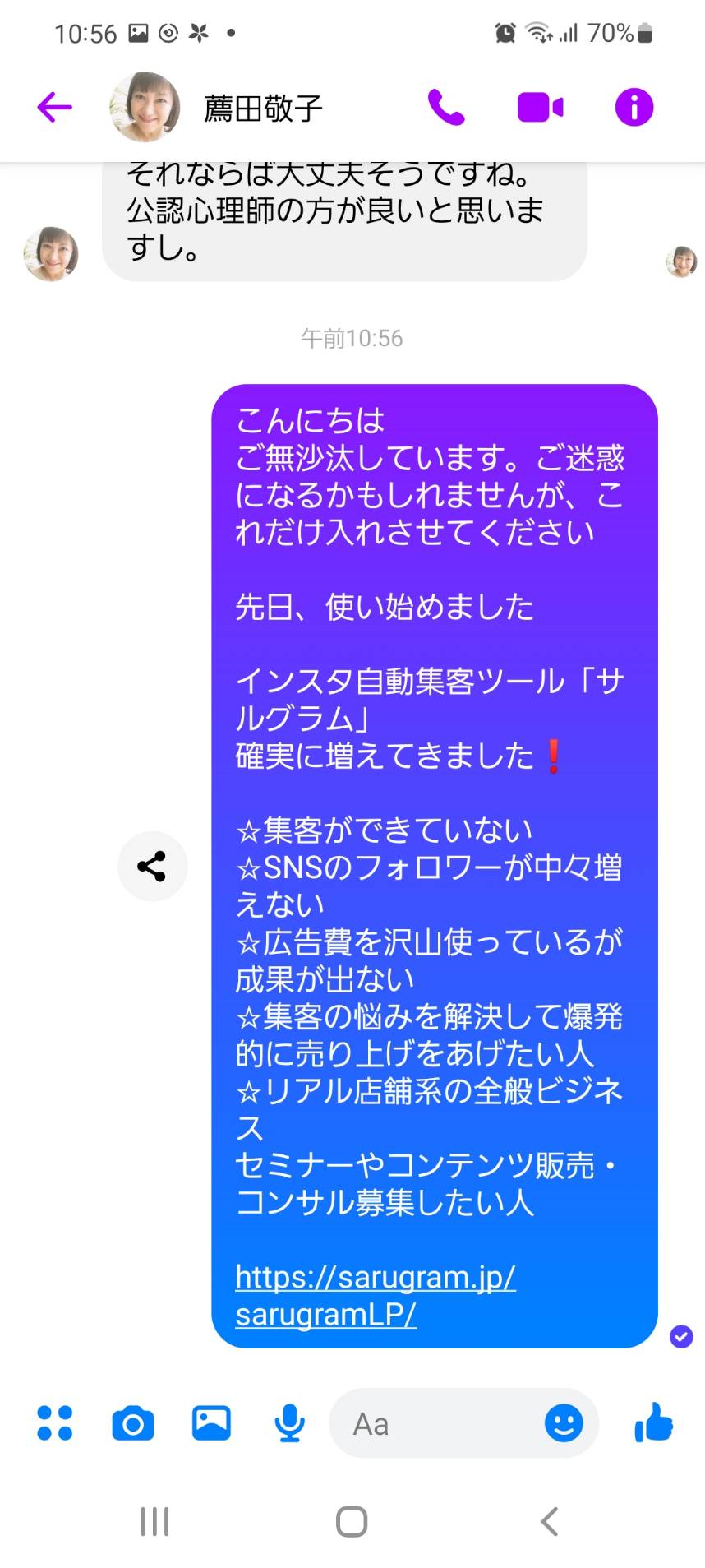The image size is (705, 1568).
Task: Choose an image from the gallery
Action: tap(211, 1422)
